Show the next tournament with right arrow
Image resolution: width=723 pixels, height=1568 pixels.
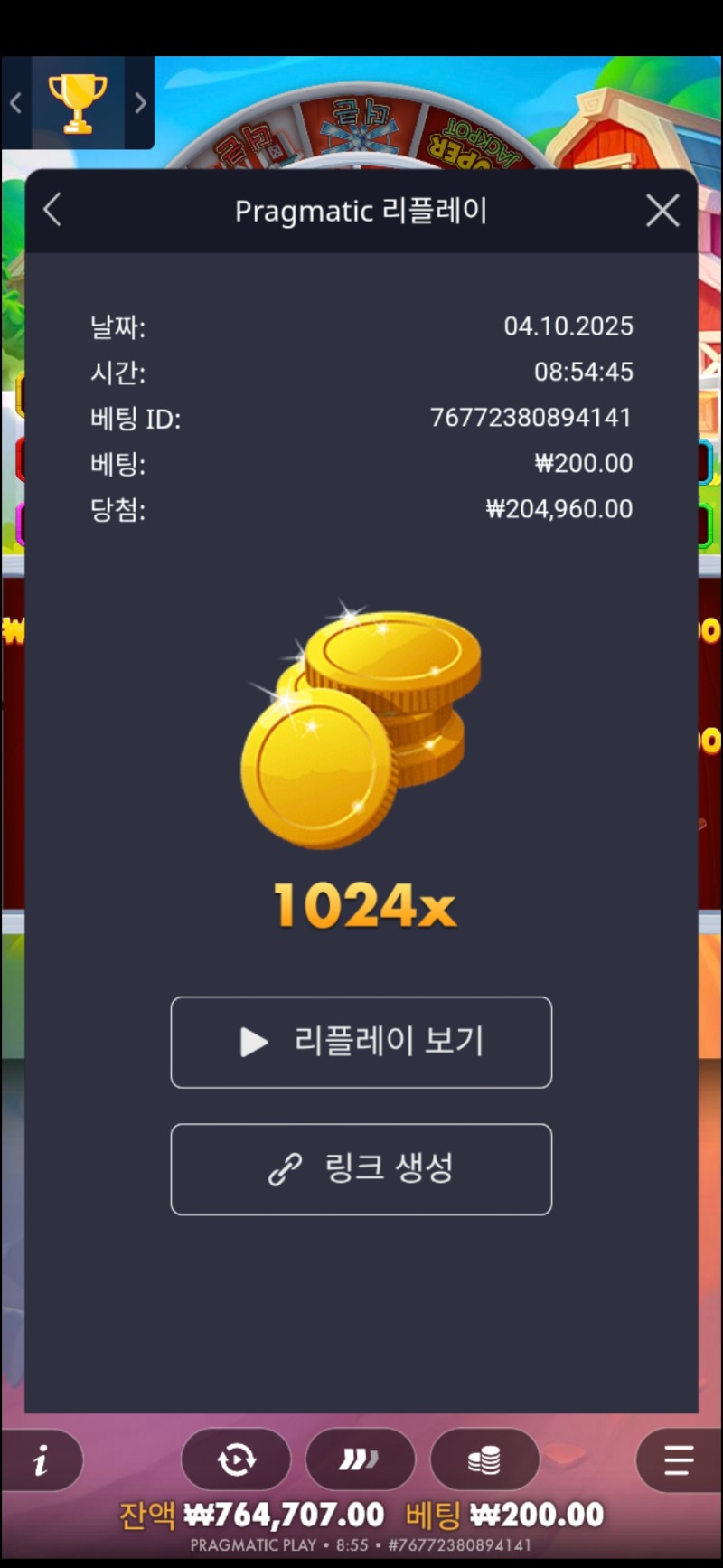click(x=140, y=103)
